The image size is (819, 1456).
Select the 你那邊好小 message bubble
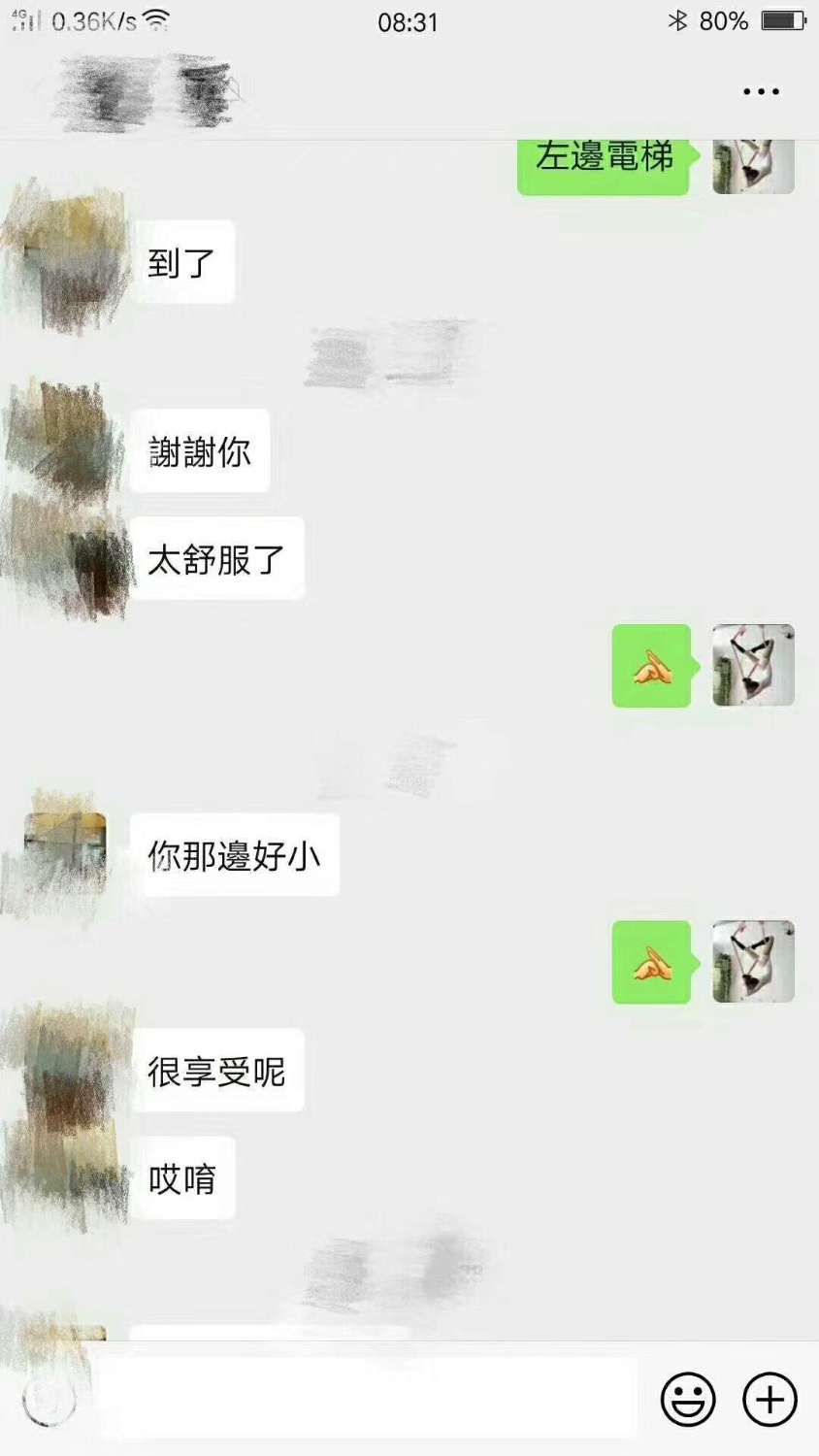[237, 854]
